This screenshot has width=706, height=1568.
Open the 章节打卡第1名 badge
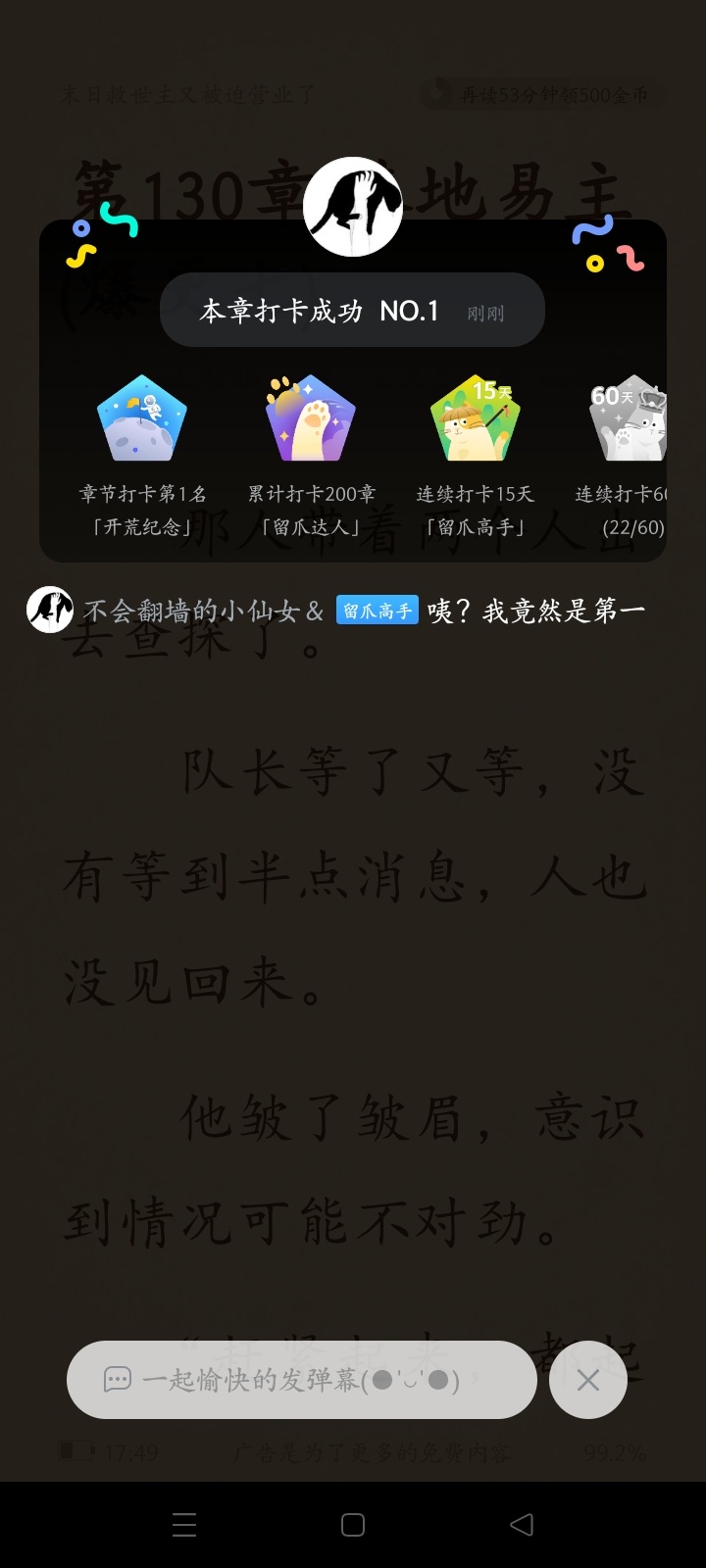[x=142, y=418]
